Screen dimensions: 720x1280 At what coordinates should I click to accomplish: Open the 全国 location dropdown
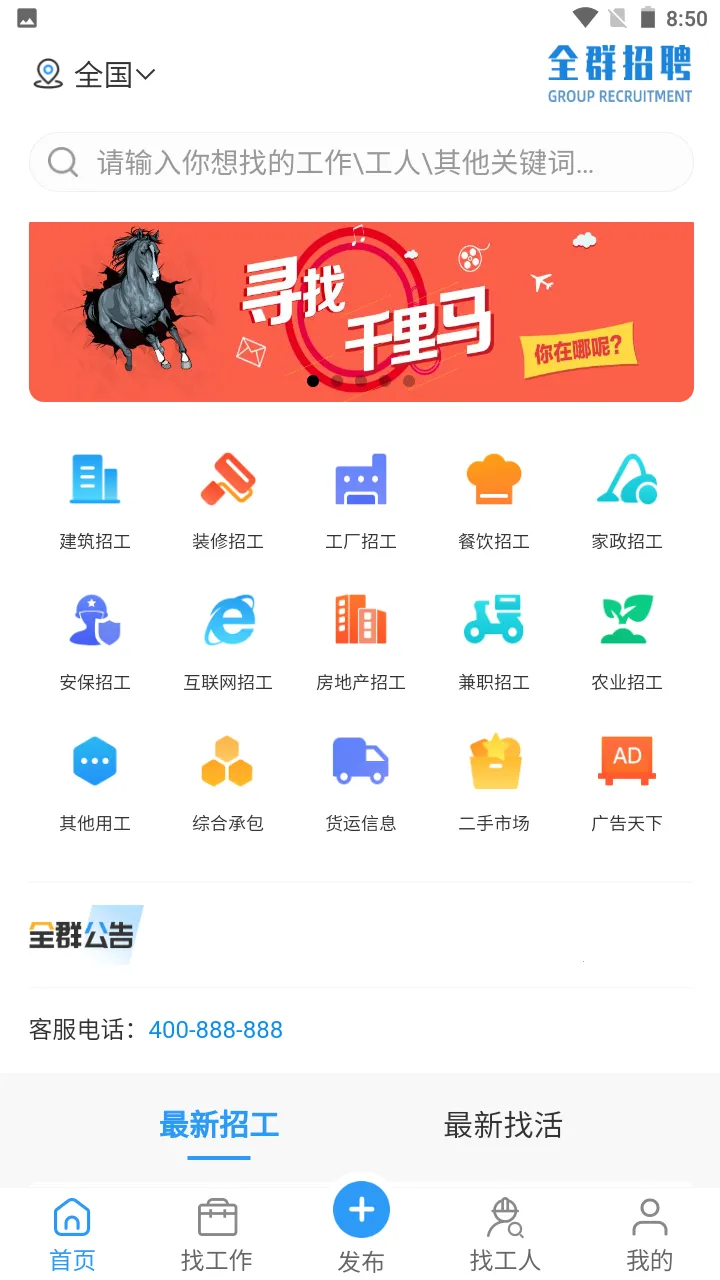point(96,75)
